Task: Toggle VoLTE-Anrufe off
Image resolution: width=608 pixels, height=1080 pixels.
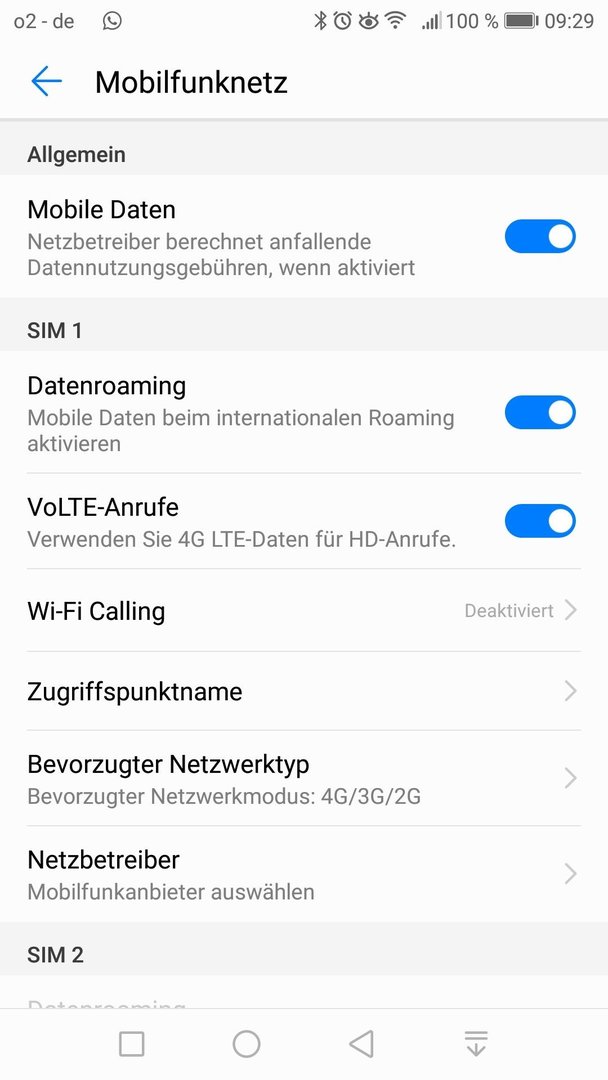Action: [540, 521]
